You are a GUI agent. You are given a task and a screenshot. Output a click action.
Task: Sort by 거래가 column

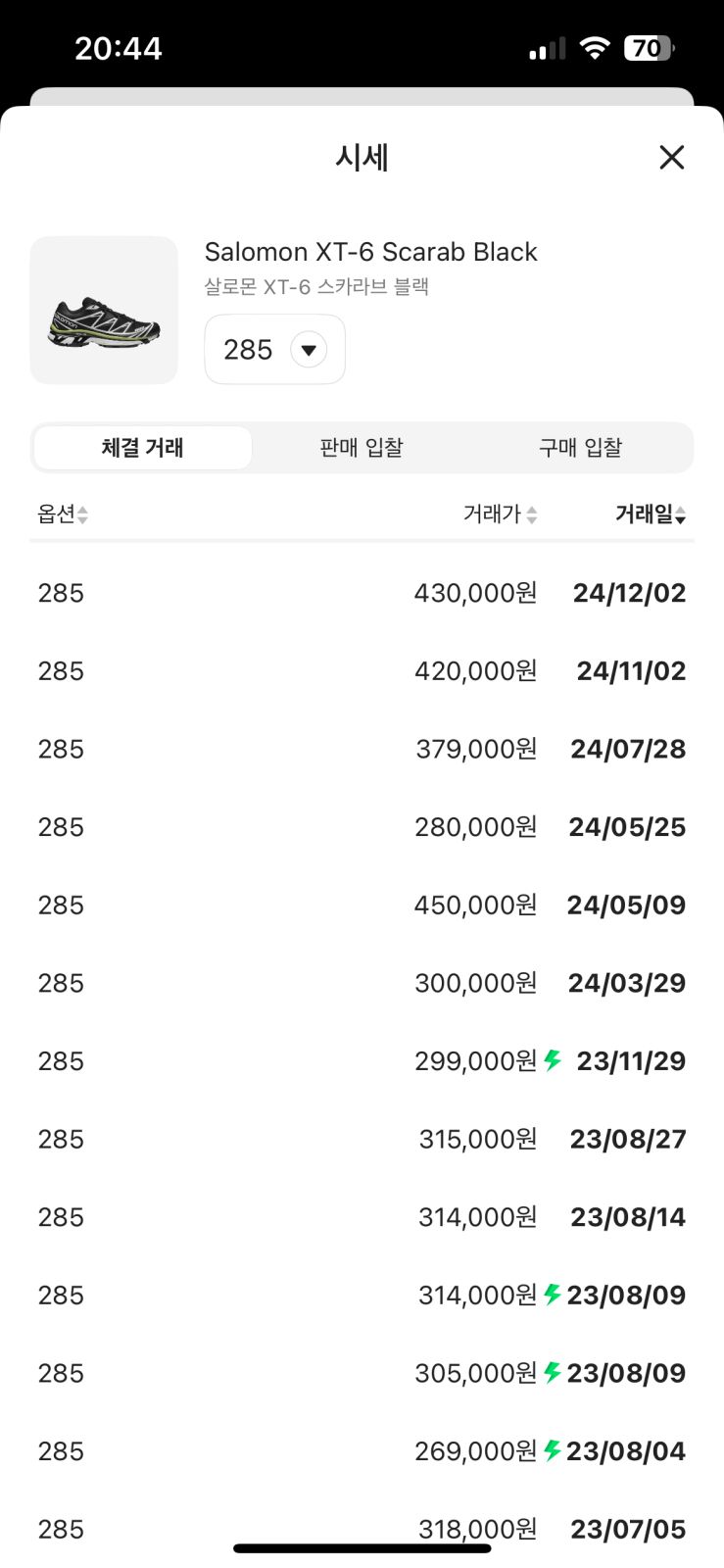pyautogui.click(x=501, y=514)
